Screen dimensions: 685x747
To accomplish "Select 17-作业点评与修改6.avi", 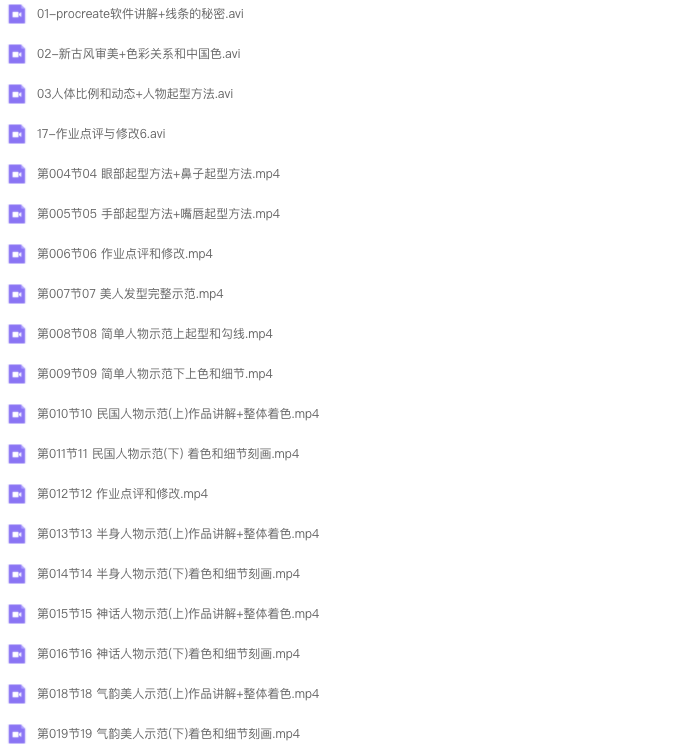I will point(101,134).
